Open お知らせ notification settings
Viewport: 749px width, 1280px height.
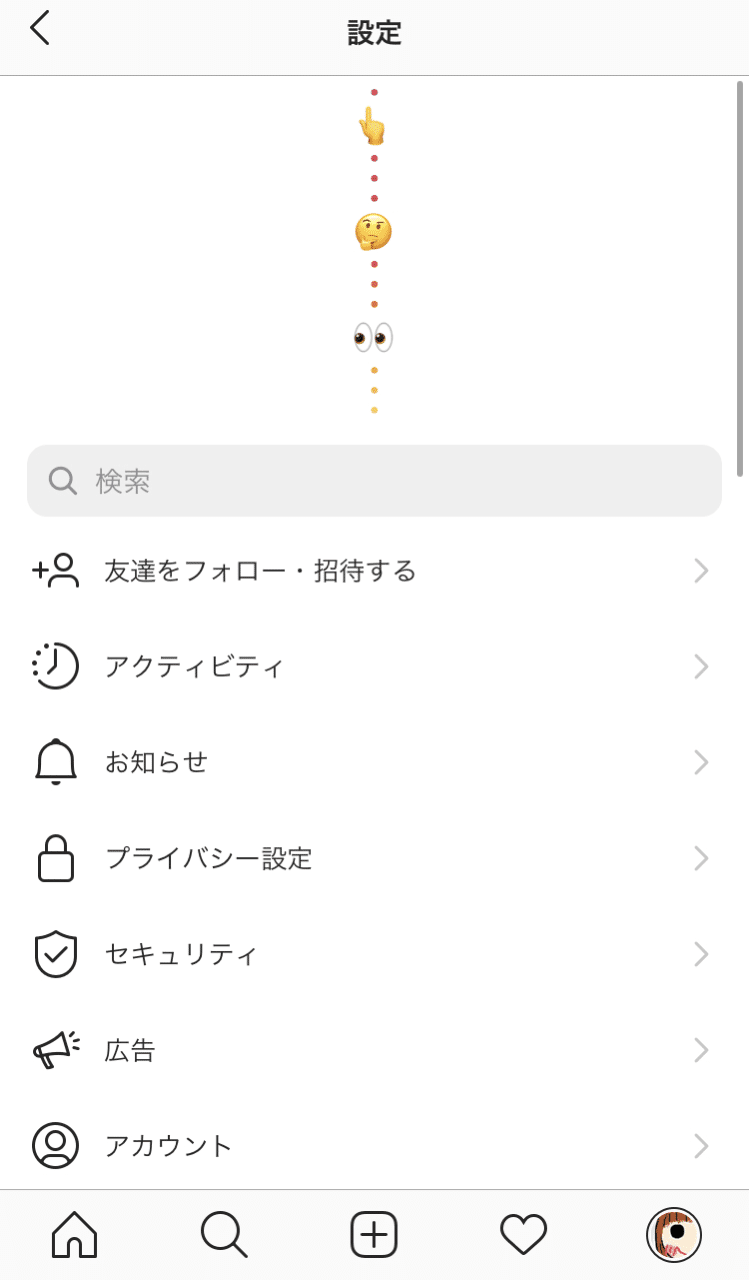coord(374,763)
